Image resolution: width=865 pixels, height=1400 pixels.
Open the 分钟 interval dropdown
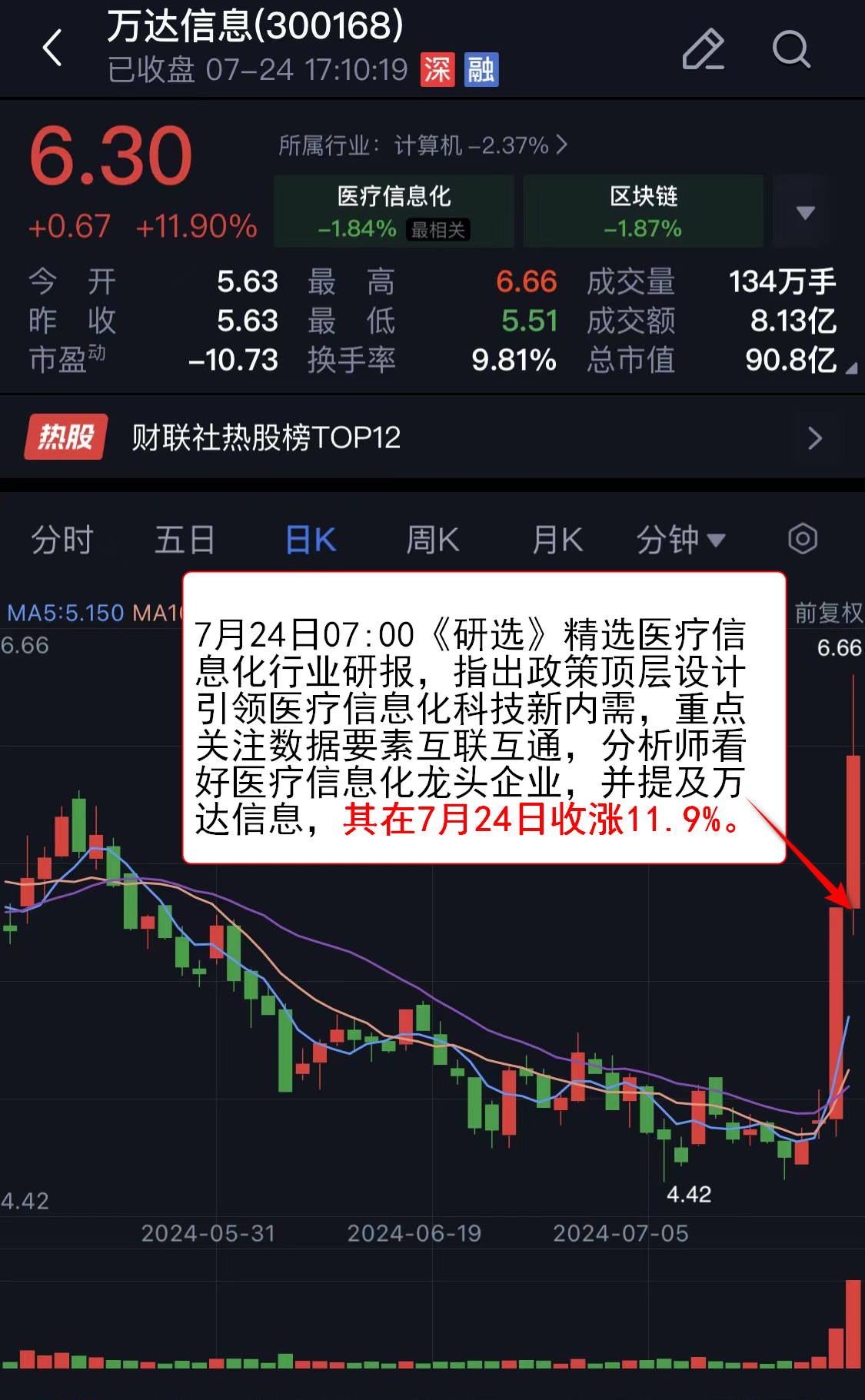(x=680, y=540)
